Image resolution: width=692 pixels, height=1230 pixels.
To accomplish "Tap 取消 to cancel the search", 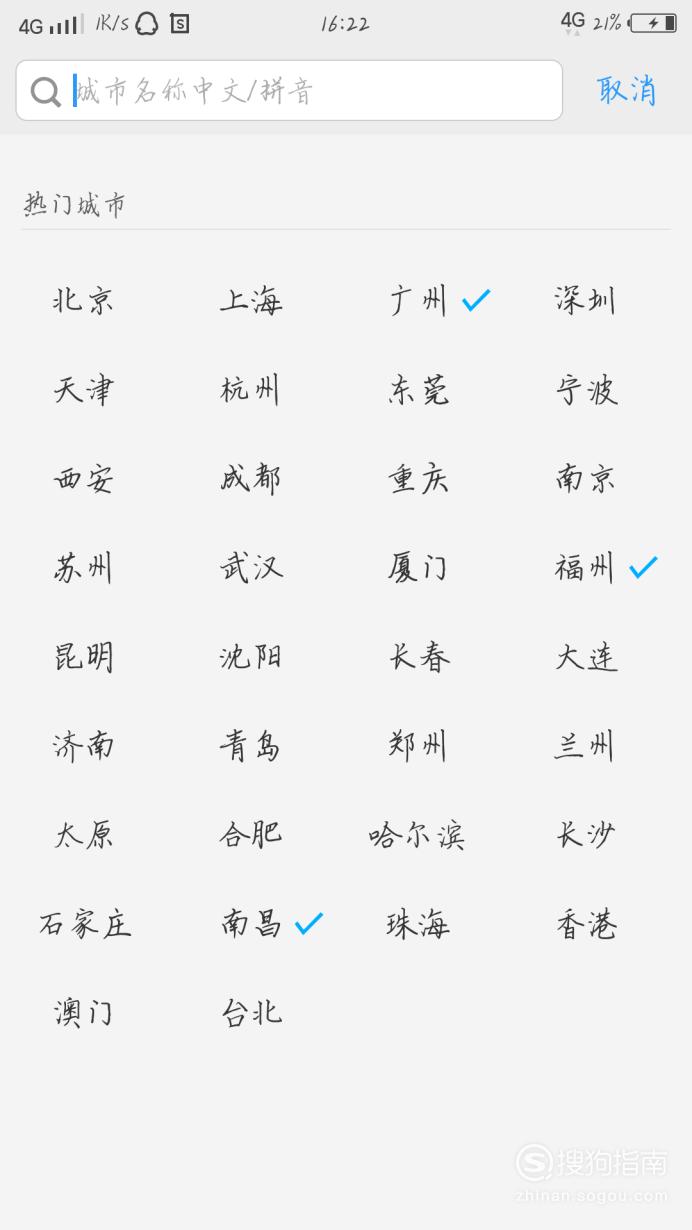I will pos(627,90).
